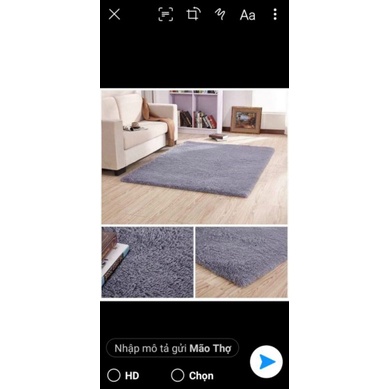Add text with the Aa tool
Image resolution: width=389 pixels, height=389 pixels.
coord(247,15)
